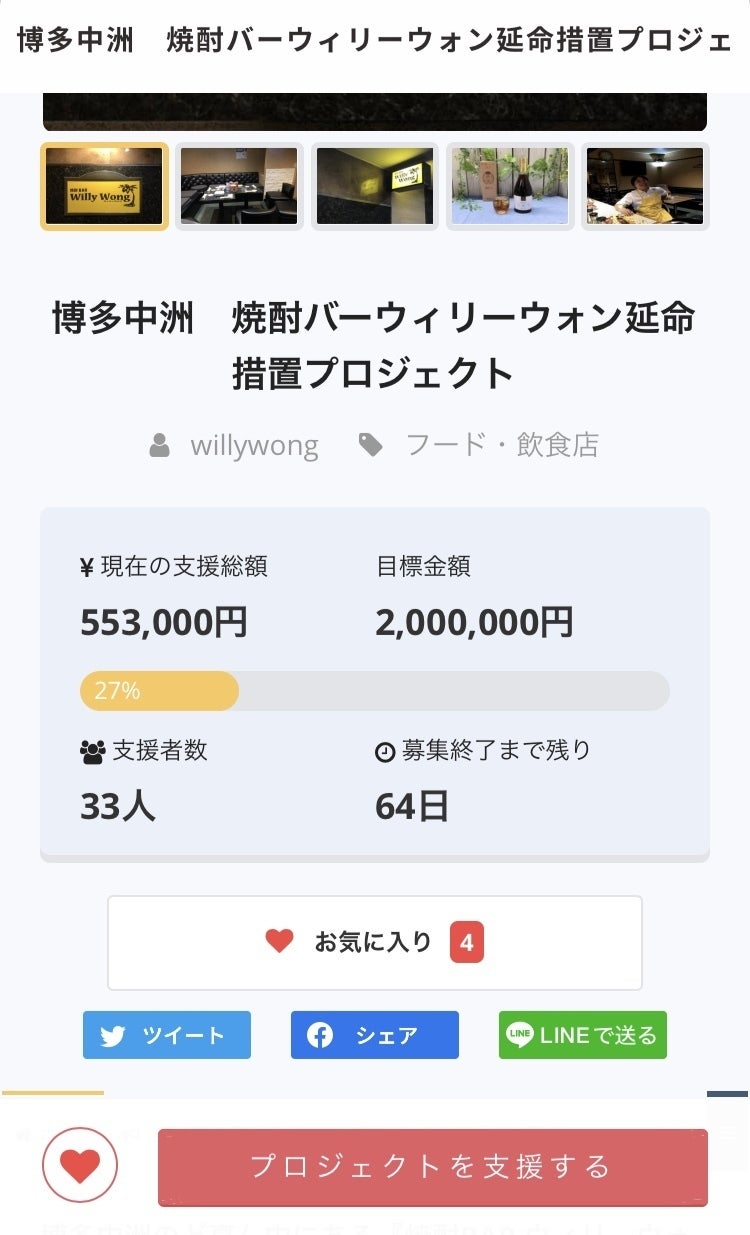The image size is (750, 1235).
Task: Open the willywong owner profile
Action: pos(254,445)
